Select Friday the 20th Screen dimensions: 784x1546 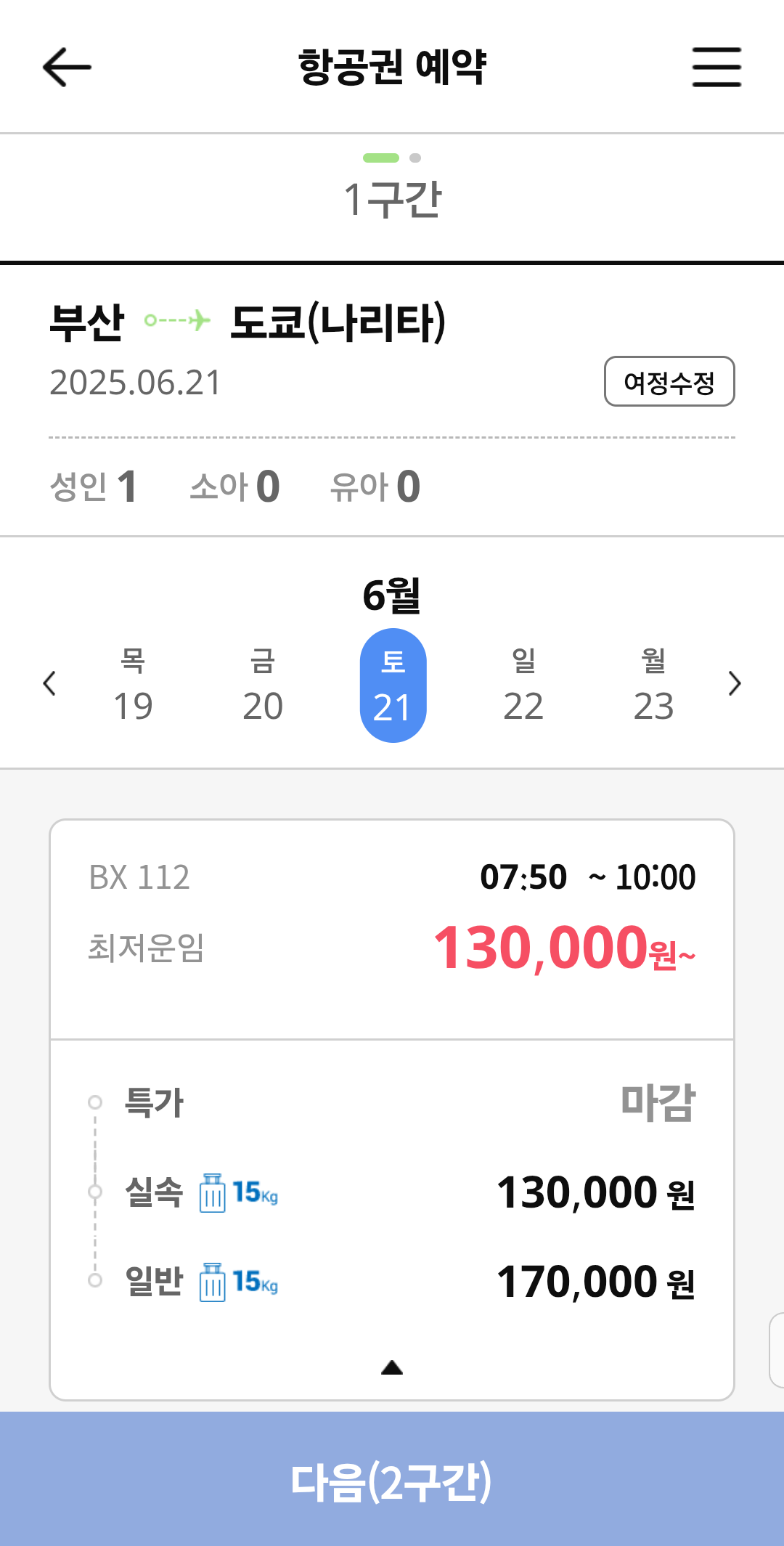coord(263,685)
